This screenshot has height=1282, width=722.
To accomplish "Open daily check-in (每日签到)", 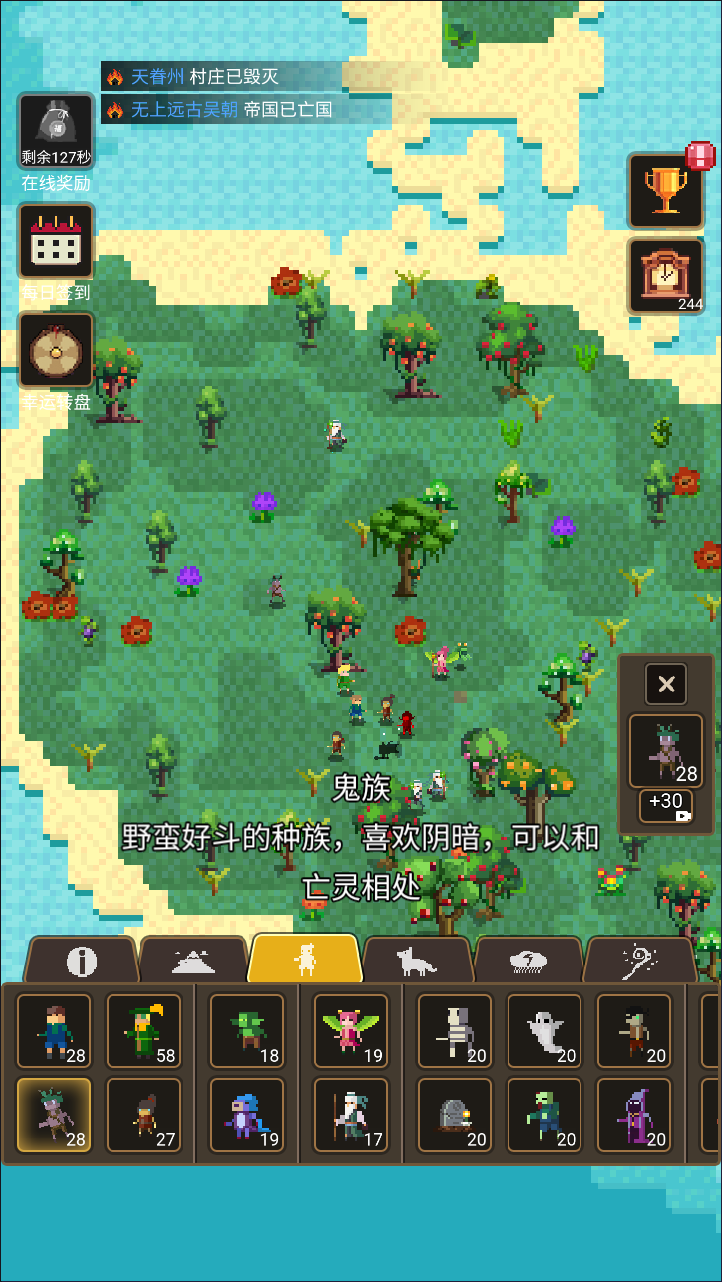I will 56,241.
